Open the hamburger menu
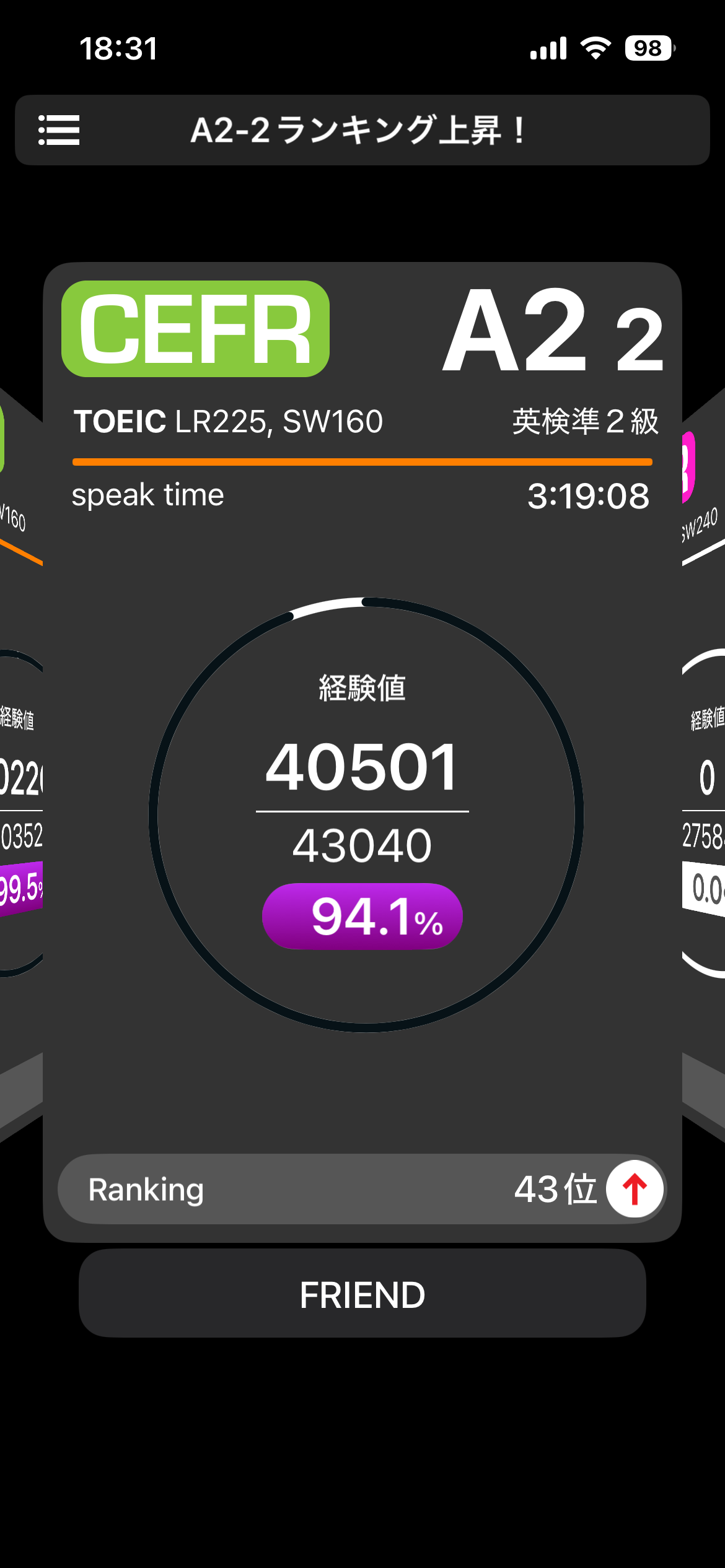This screenshot has width=725, height=1568. [x=59, y=130]
